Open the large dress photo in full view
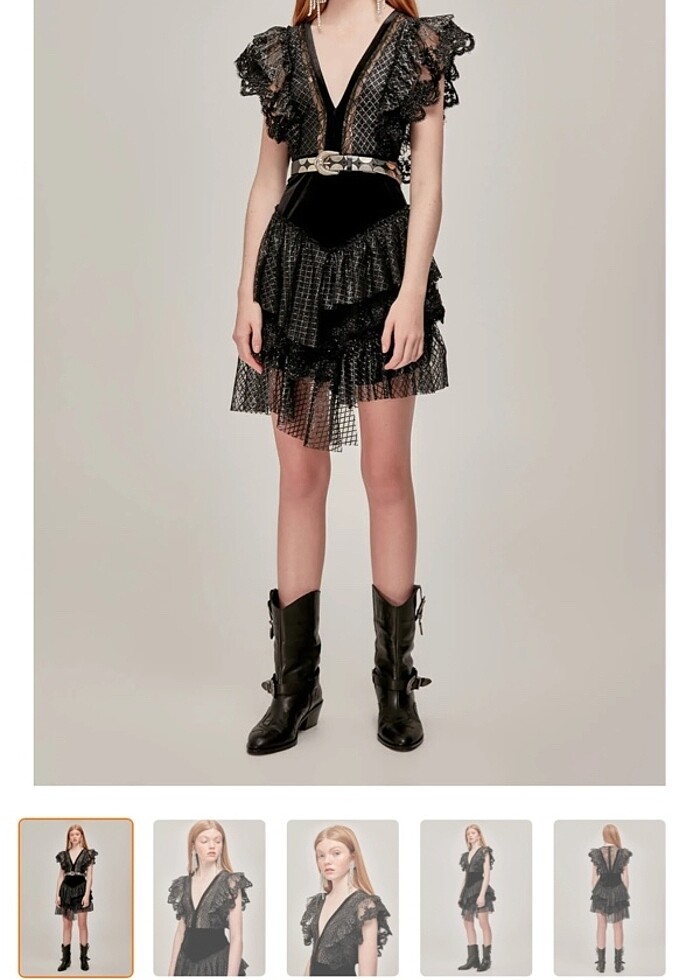 349,392
